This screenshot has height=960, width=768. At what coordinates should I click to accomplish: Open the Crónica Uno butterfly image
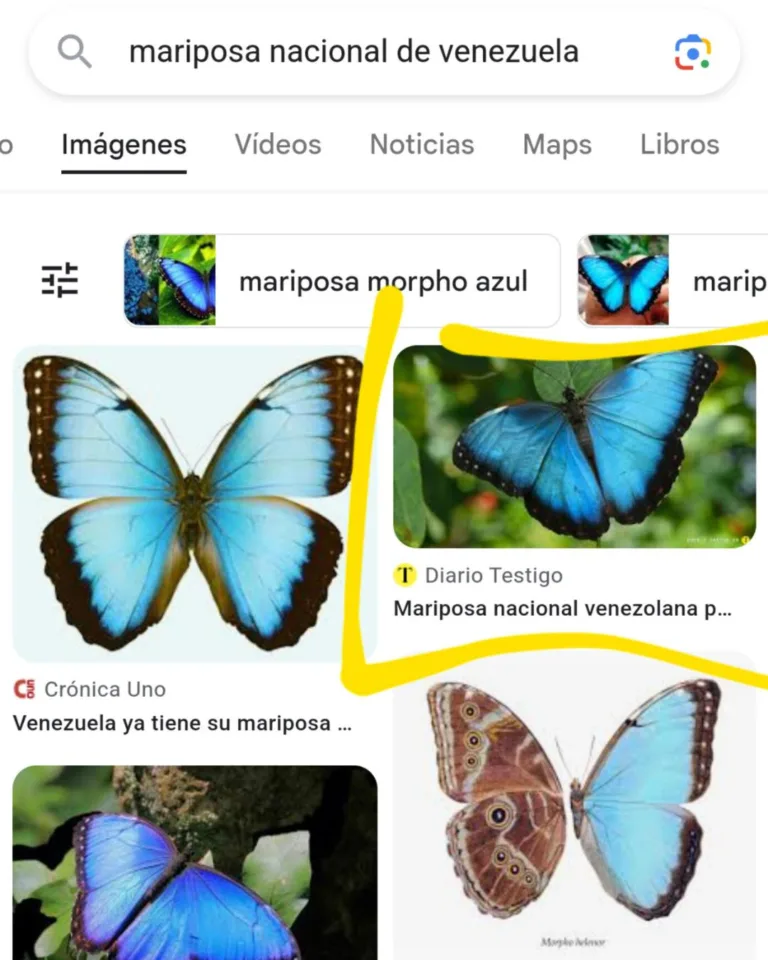193,502
